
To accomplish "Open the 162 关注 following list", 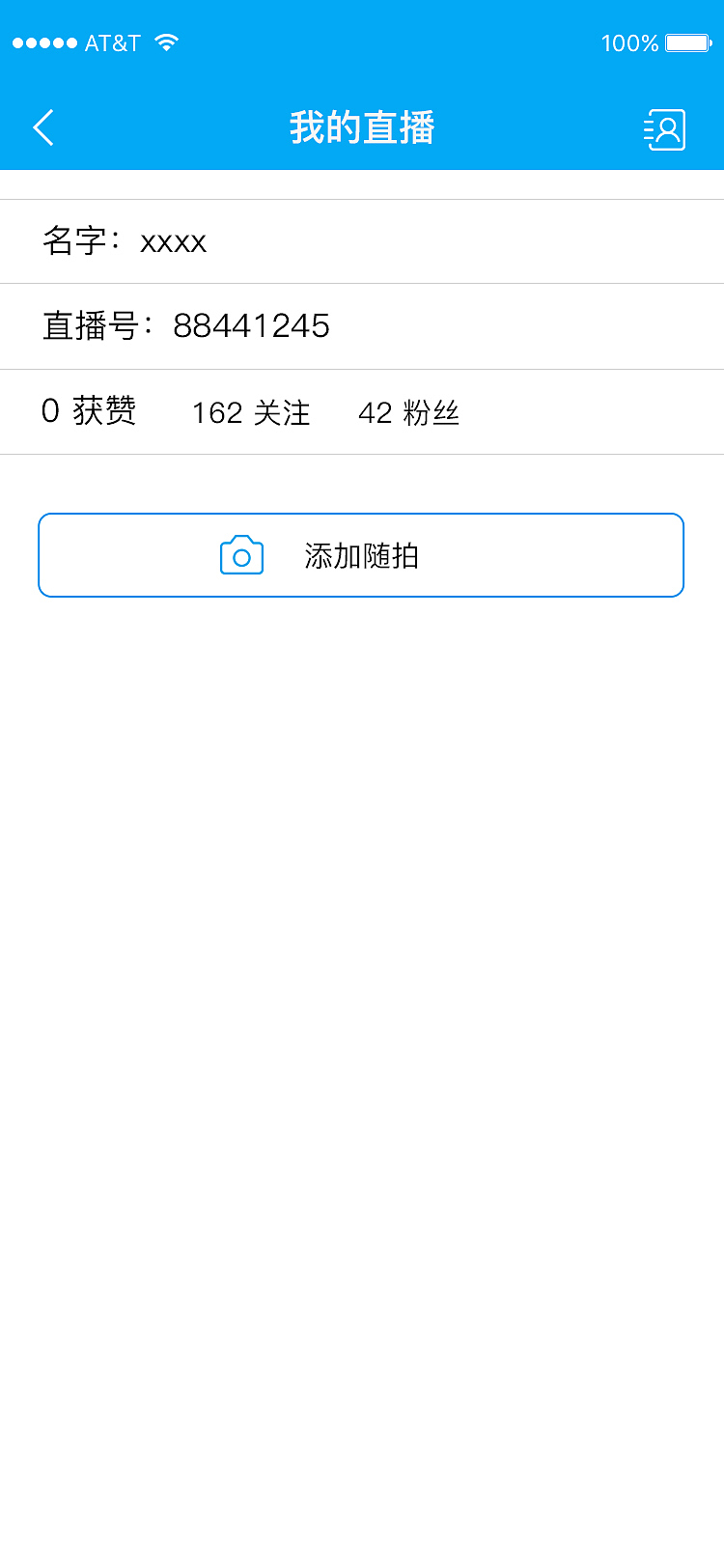I will point(251,412).
